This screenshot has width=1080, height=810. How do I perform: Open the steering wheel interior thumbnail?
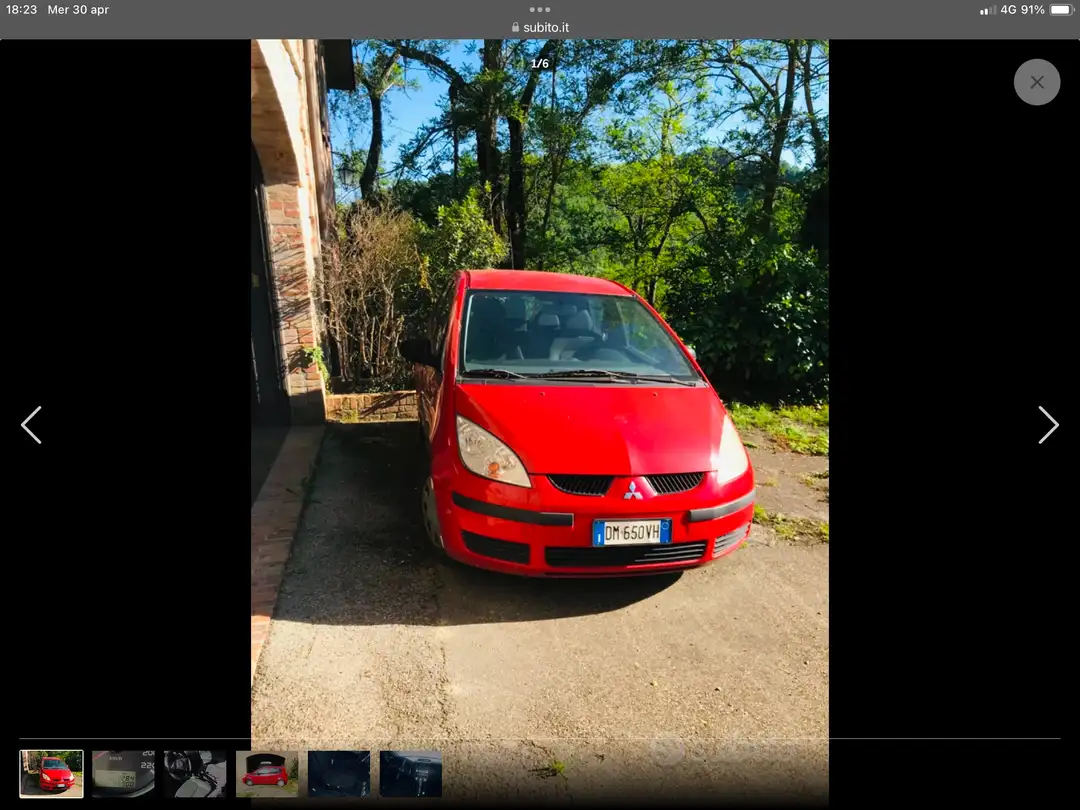[x=195, y=773]
